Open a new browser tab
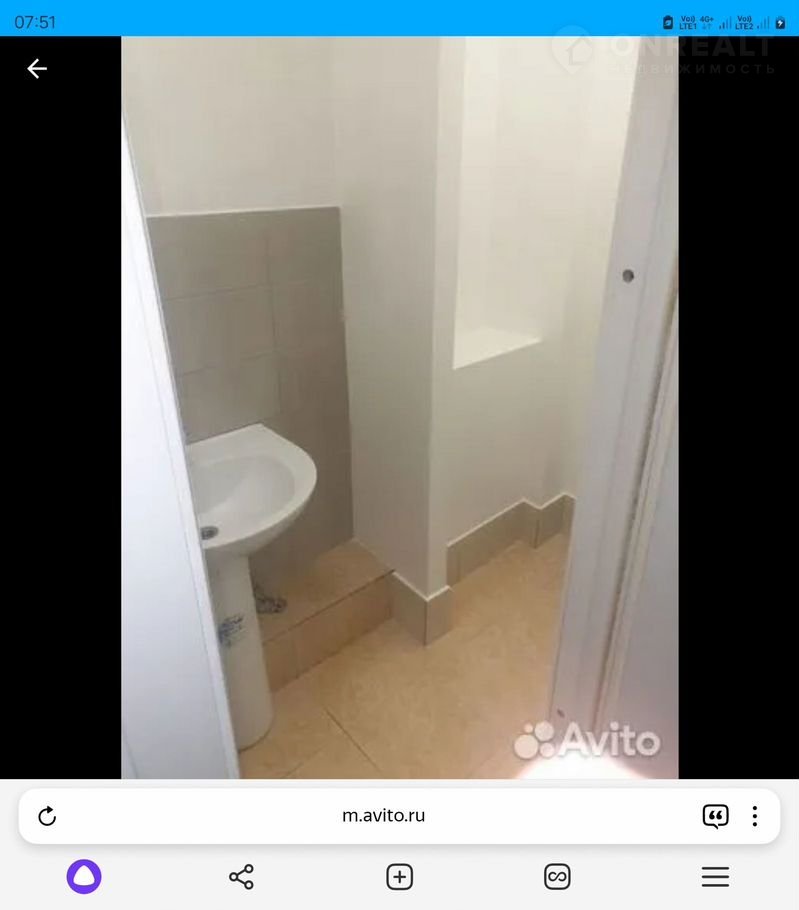This screenshot has height=910, width=799. point(399,877)
